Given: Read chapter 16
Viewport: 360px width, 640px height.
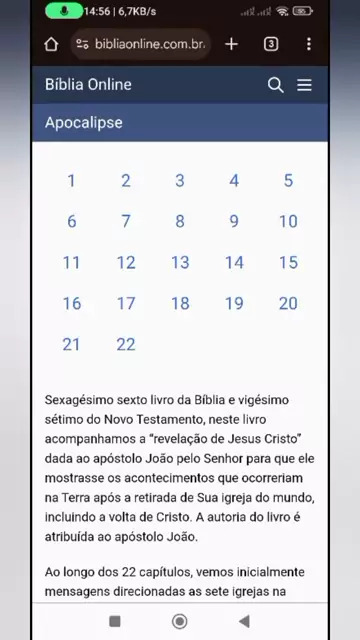Looking at the screenshot, I should click(72, 303).
